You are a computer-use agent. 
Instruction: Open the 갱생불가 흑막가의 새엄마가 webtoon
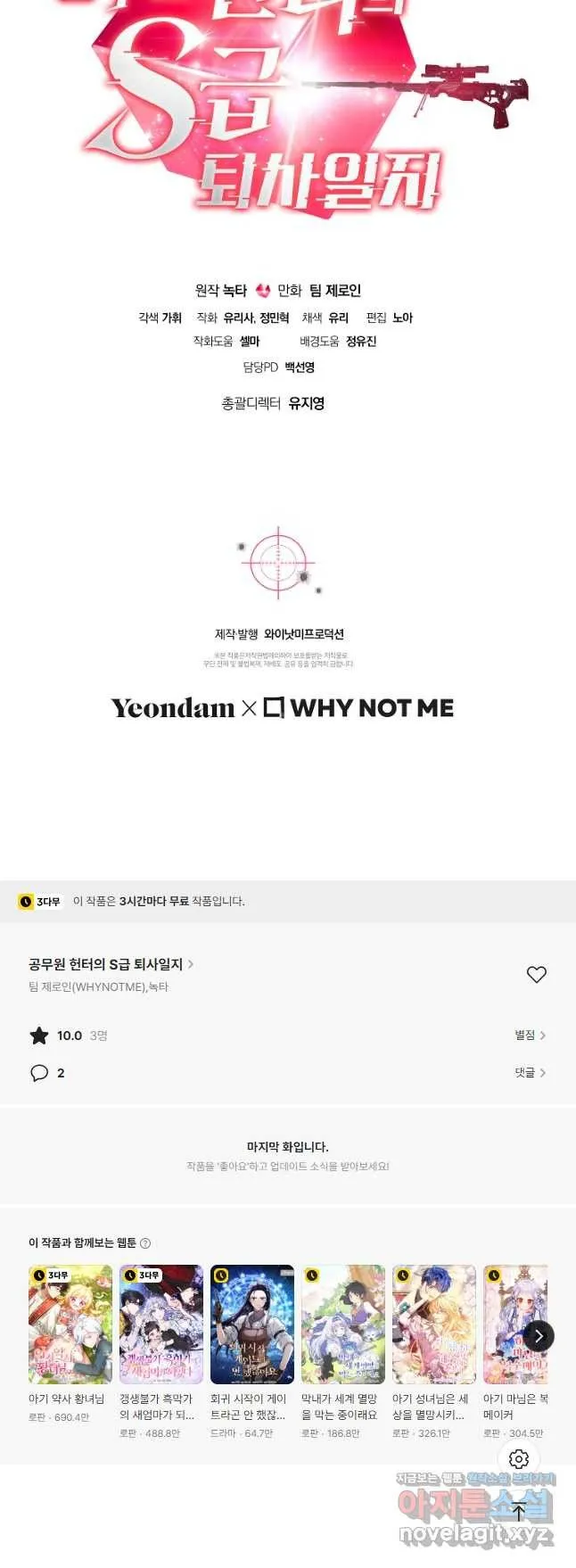(x=161, y=1324)
